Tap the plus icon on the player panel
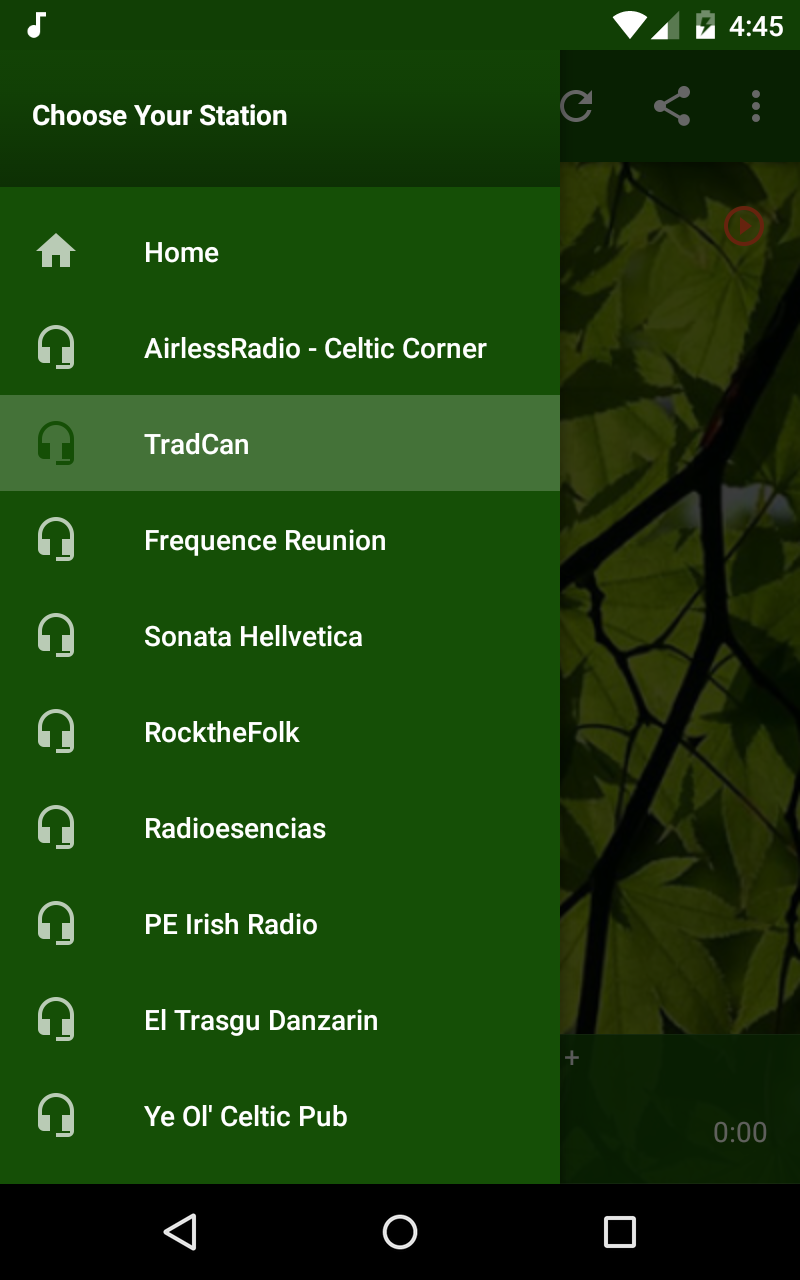The height and width of the screenshot is (1280, 800). coord(571,1056)
